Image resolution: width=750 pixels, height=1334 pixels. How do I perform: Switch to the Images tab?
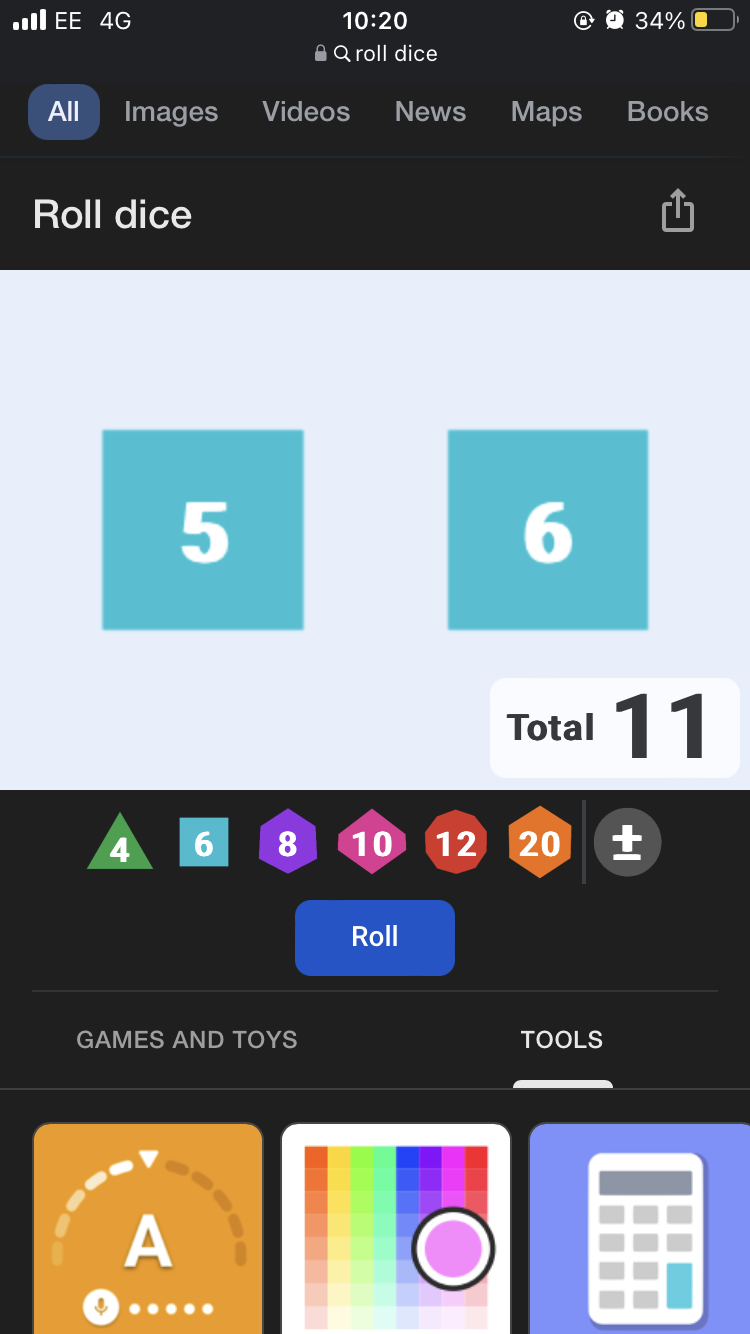tap(171, 112)
